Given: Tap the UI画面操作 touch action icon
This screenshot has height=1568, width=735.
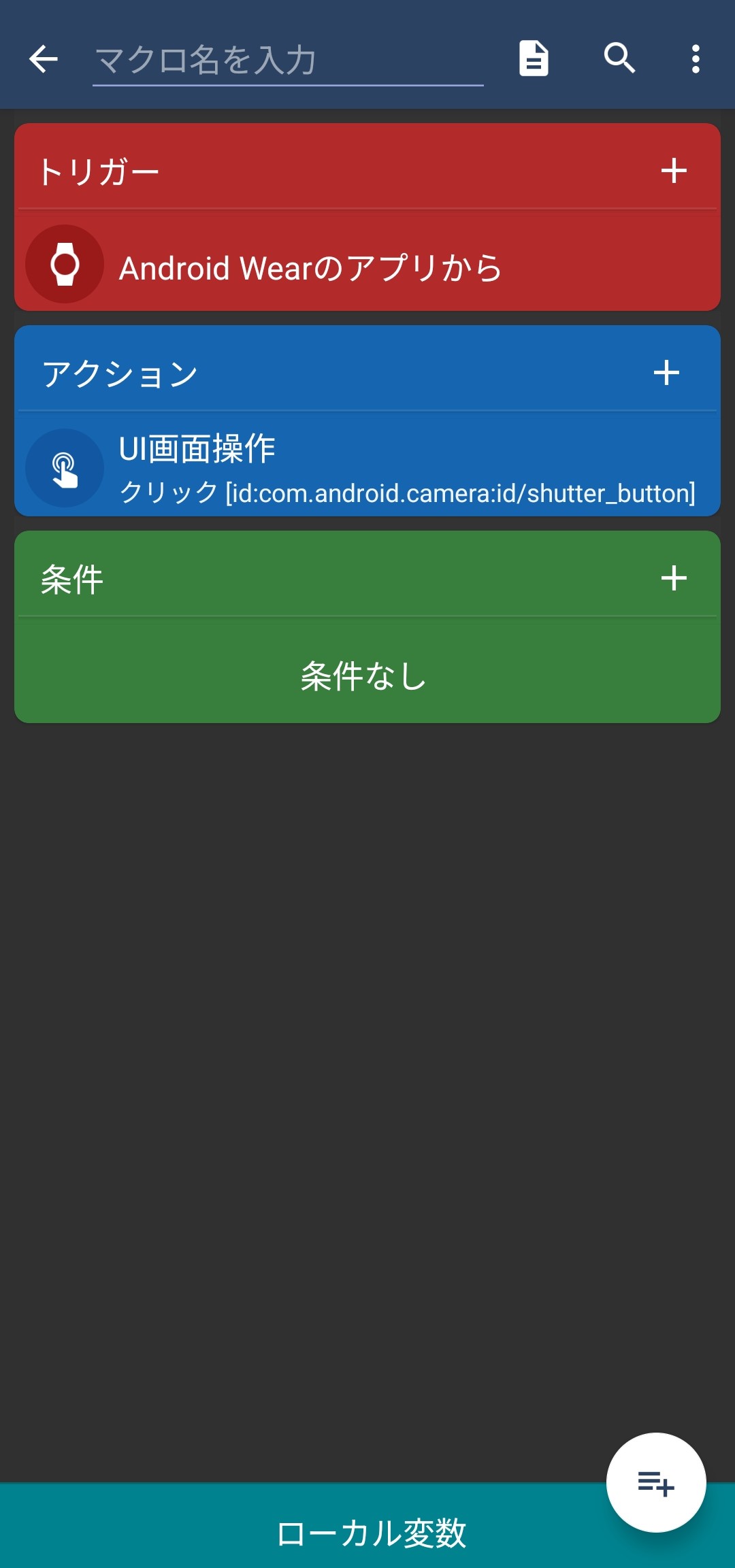Looking at the screenshot, I should (x=65, y=467).
